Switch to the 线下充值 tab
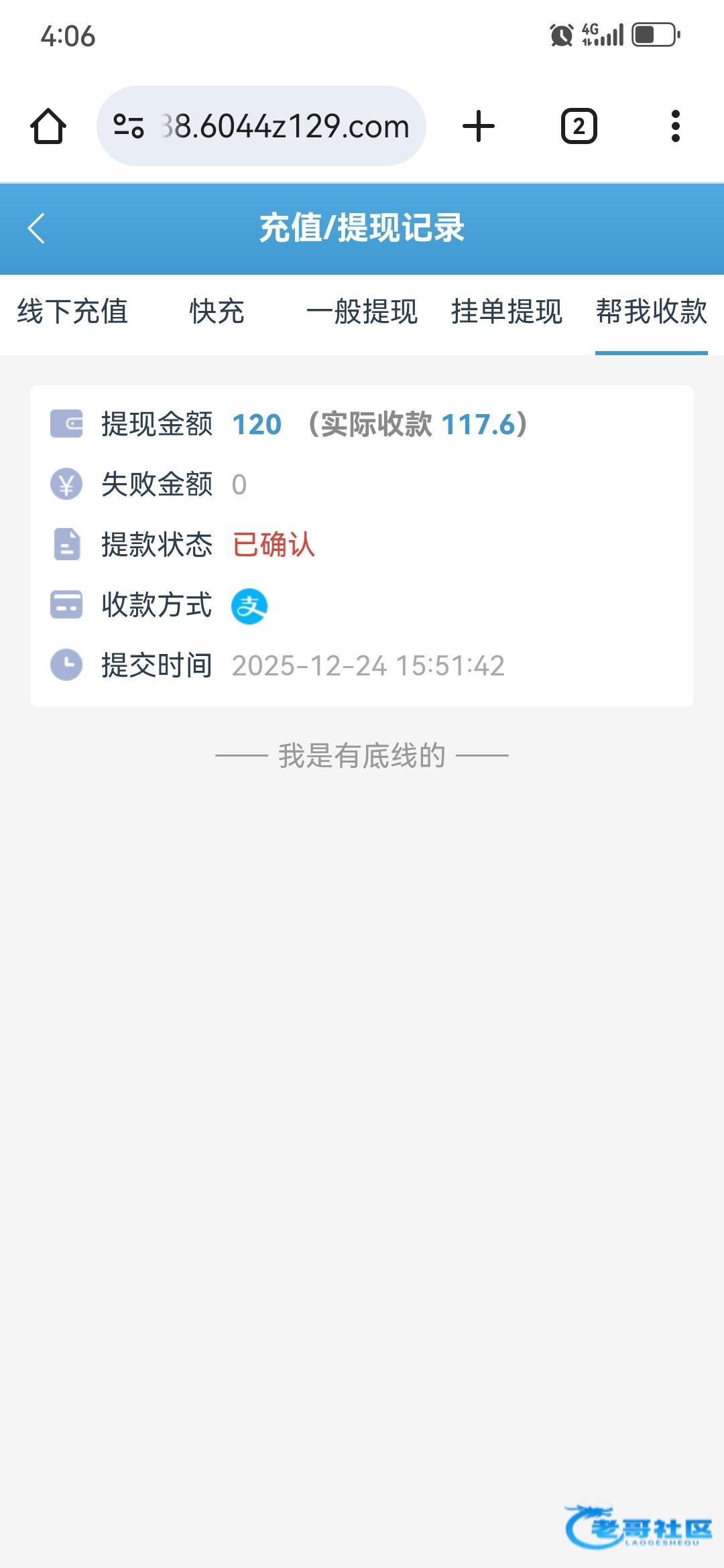This screenshot has height=1568, width=724. [x=72, y=312]
